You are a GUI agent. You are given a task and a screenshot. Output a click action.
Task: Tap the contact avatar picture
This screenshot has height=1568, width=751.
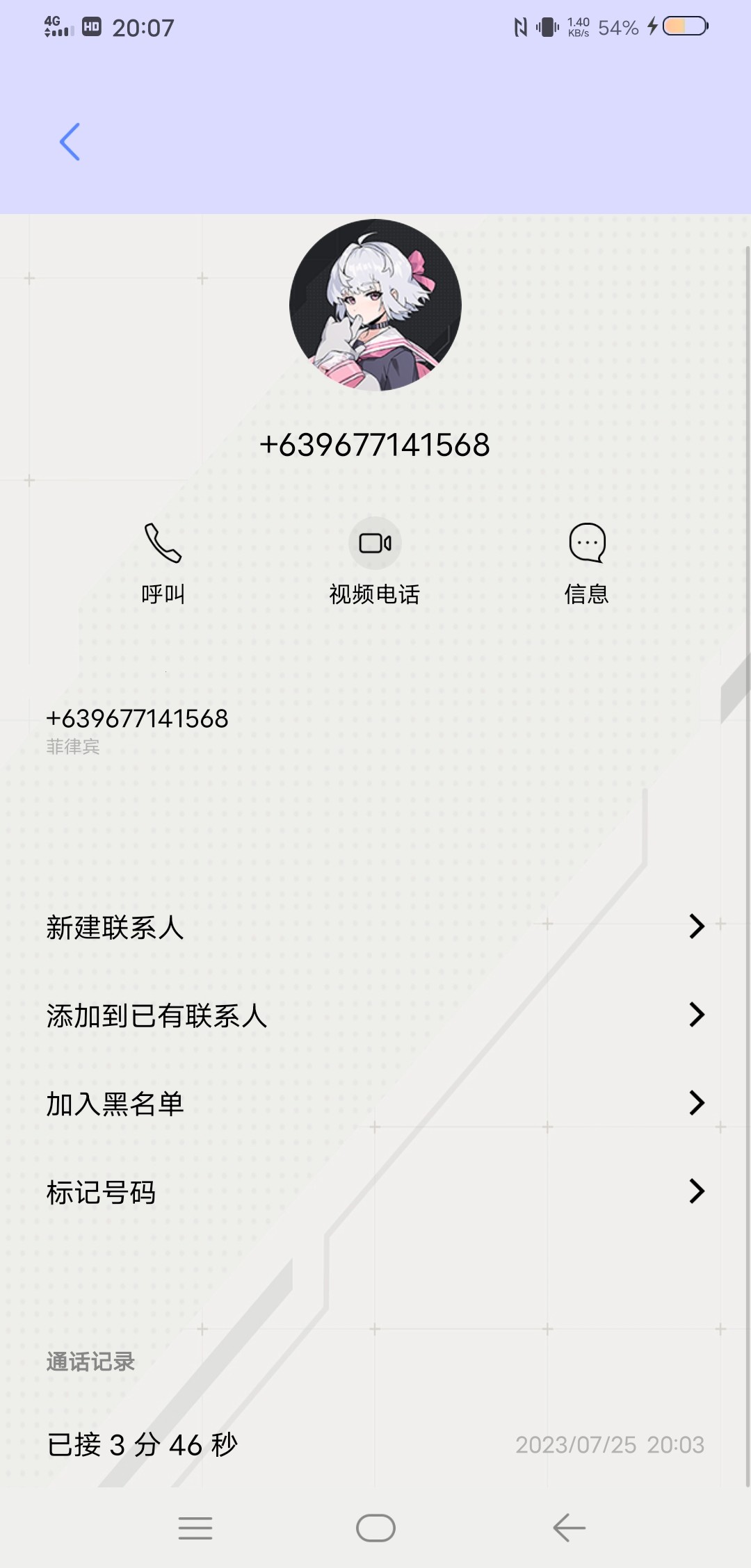click(375, 305)
